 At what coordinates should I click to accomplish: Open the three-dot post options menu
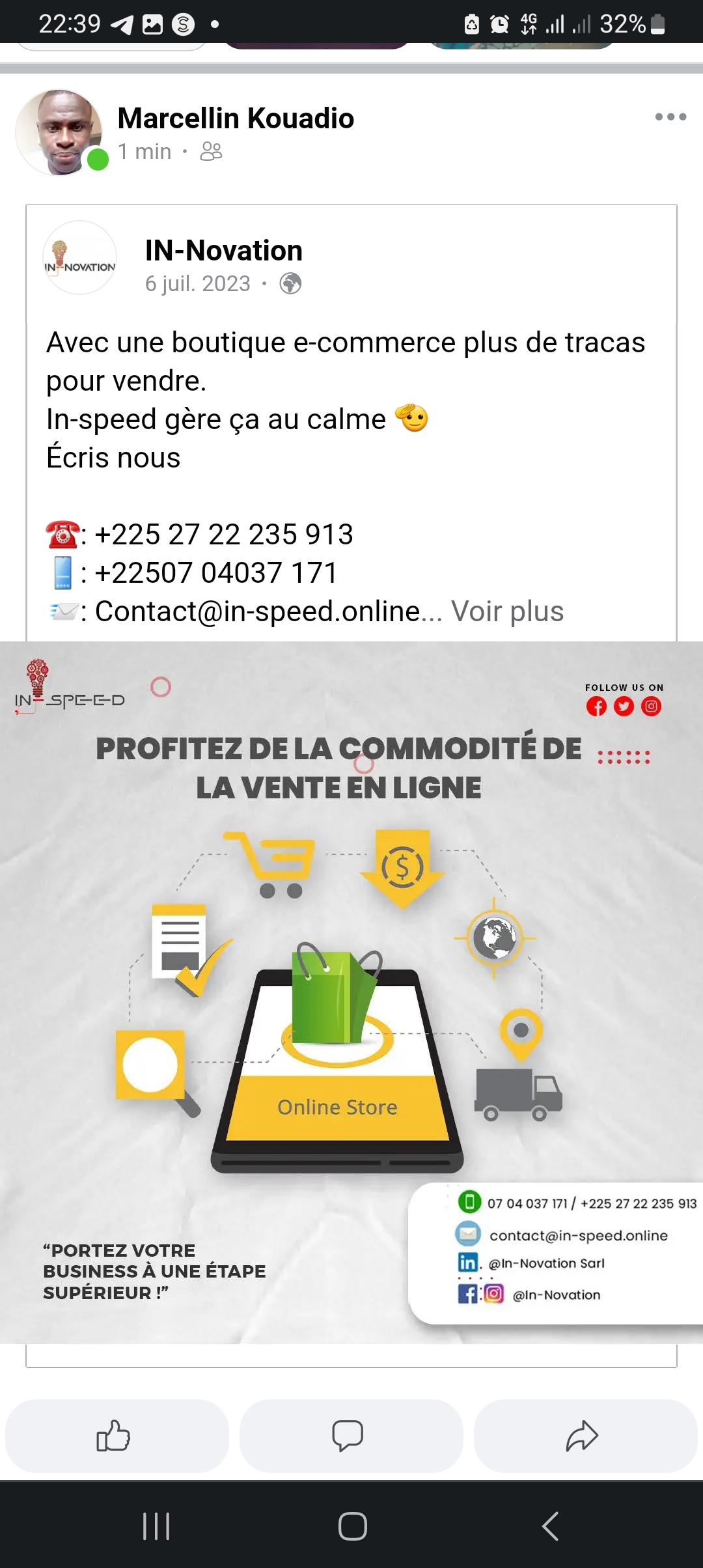tap(670, 117)
